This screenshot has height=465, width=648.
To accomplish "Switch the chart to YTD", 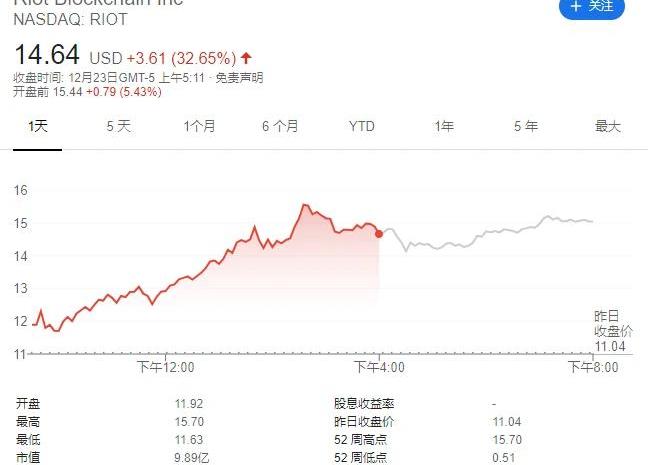I will [362, 127].
